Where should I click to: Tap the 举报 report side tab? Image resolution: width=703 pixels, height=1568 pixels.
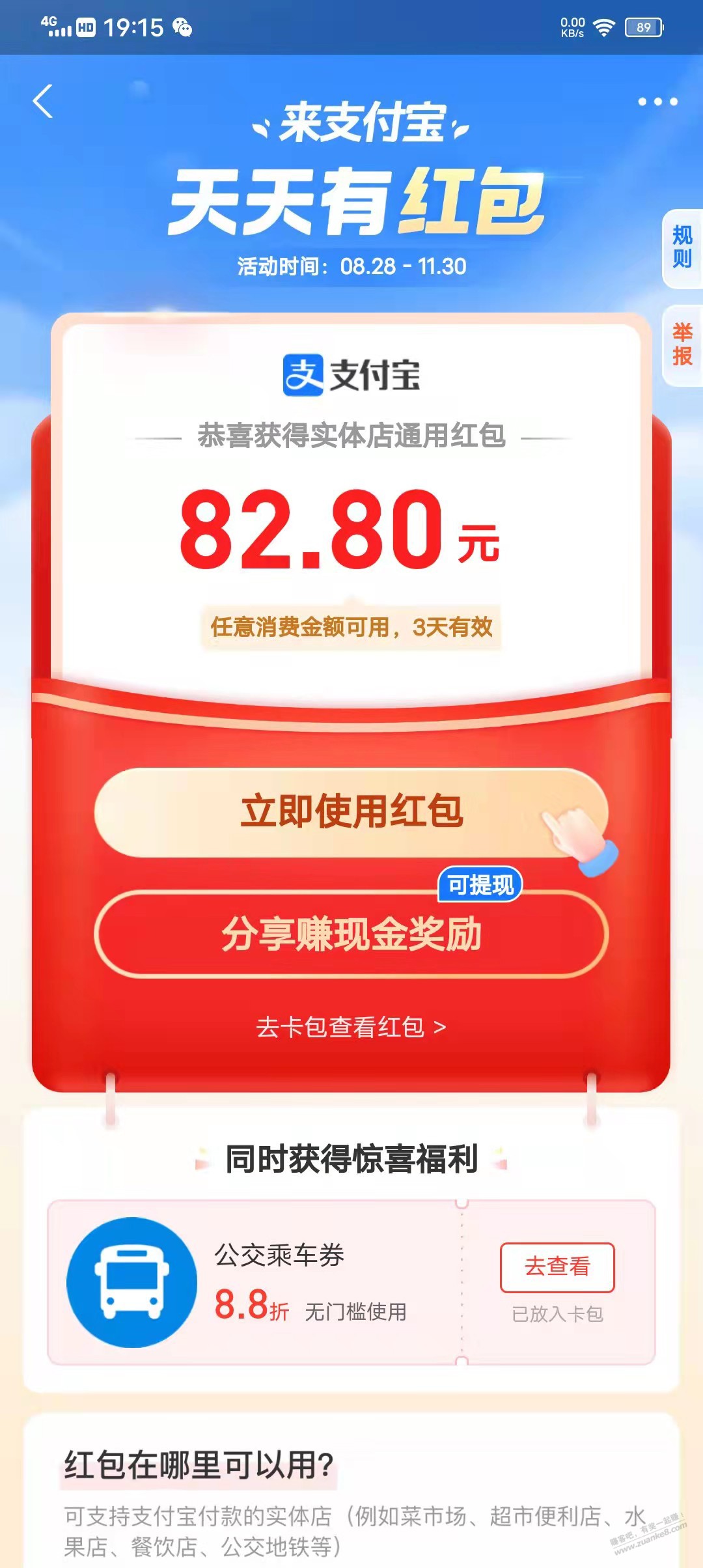[682, 345]
